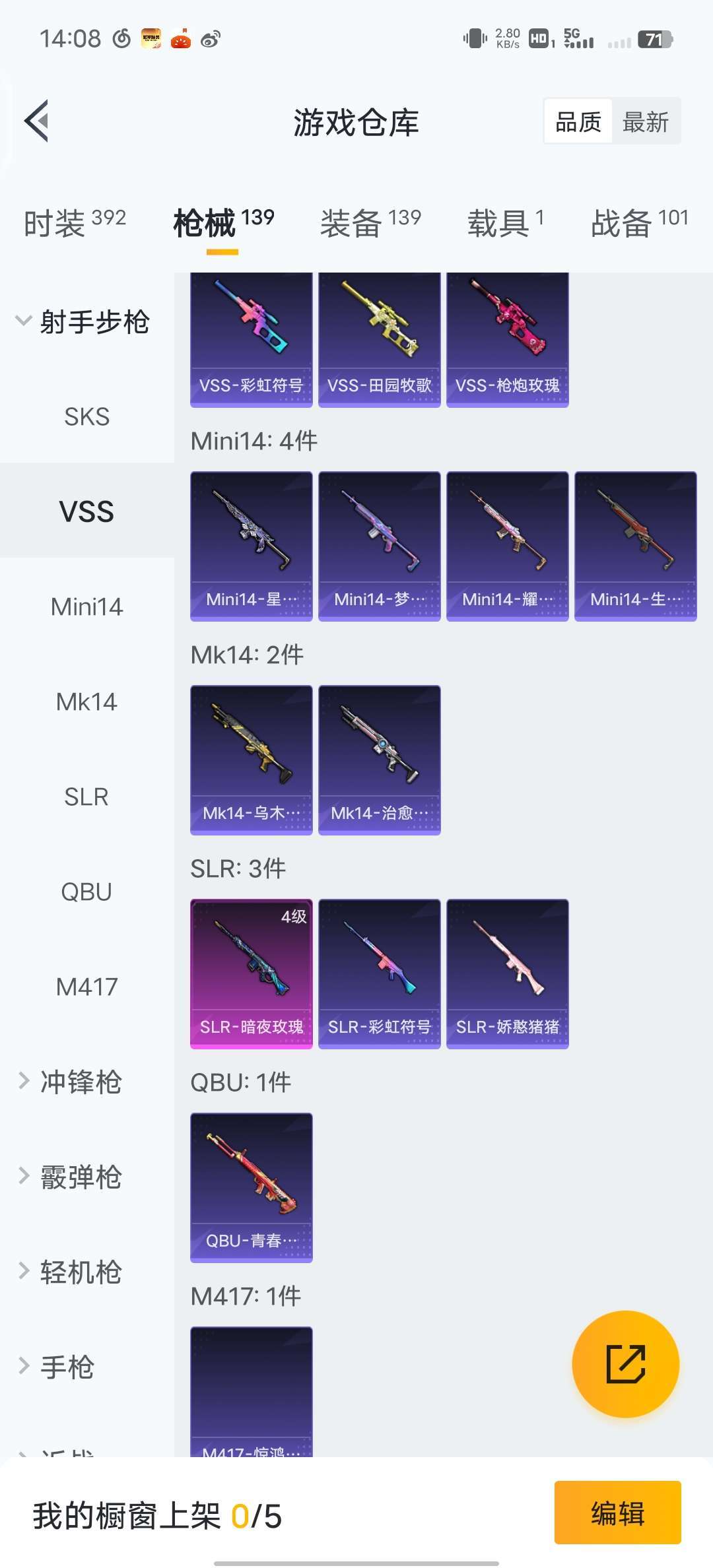Go back from 游戏仓库
This screenshot has width=713, height=1568.
[37, 121]
